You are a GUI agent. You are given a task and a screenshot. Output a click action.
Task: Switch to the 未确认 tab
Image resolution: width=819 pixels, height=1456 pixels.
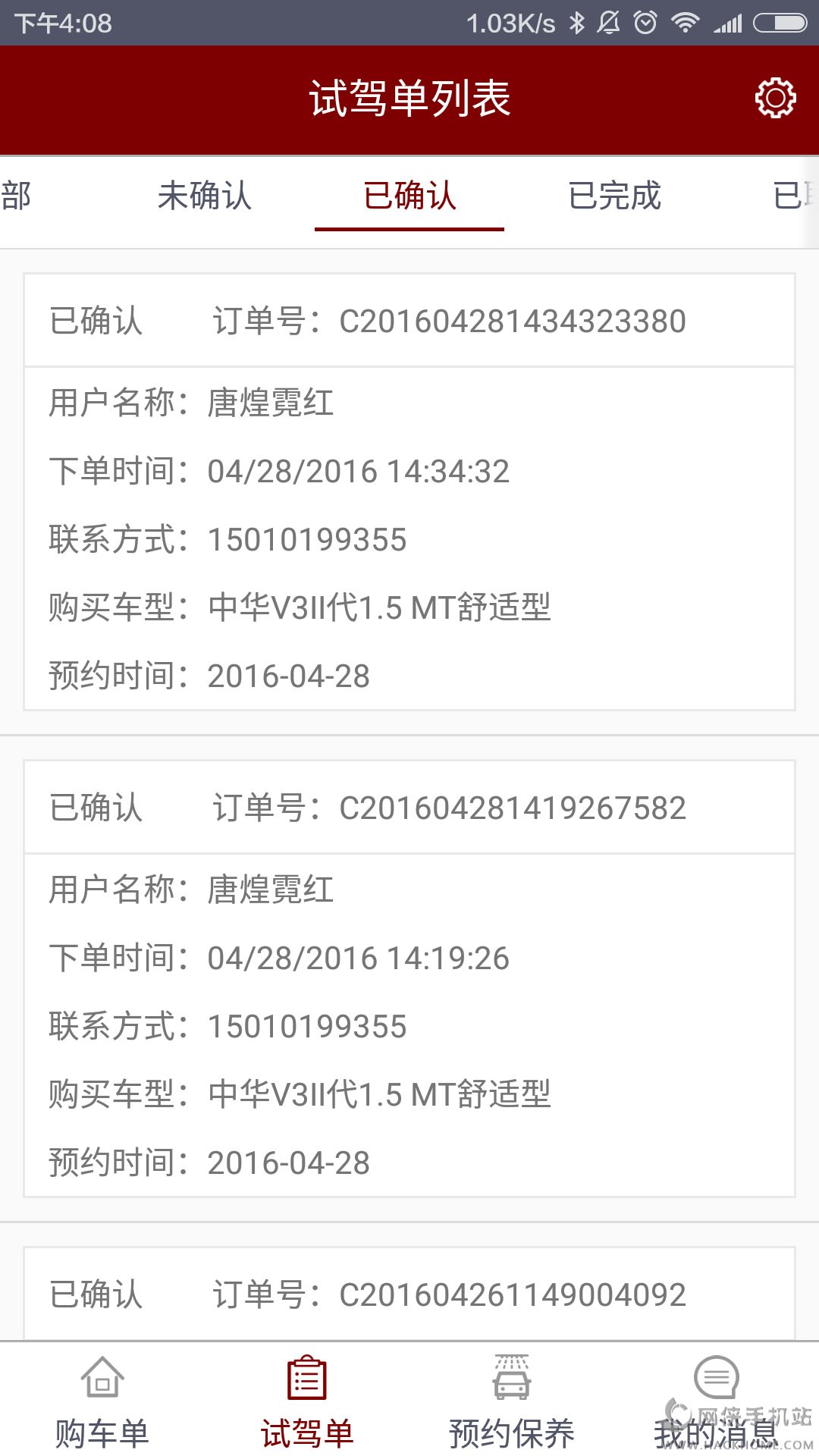tap(204, 196)
